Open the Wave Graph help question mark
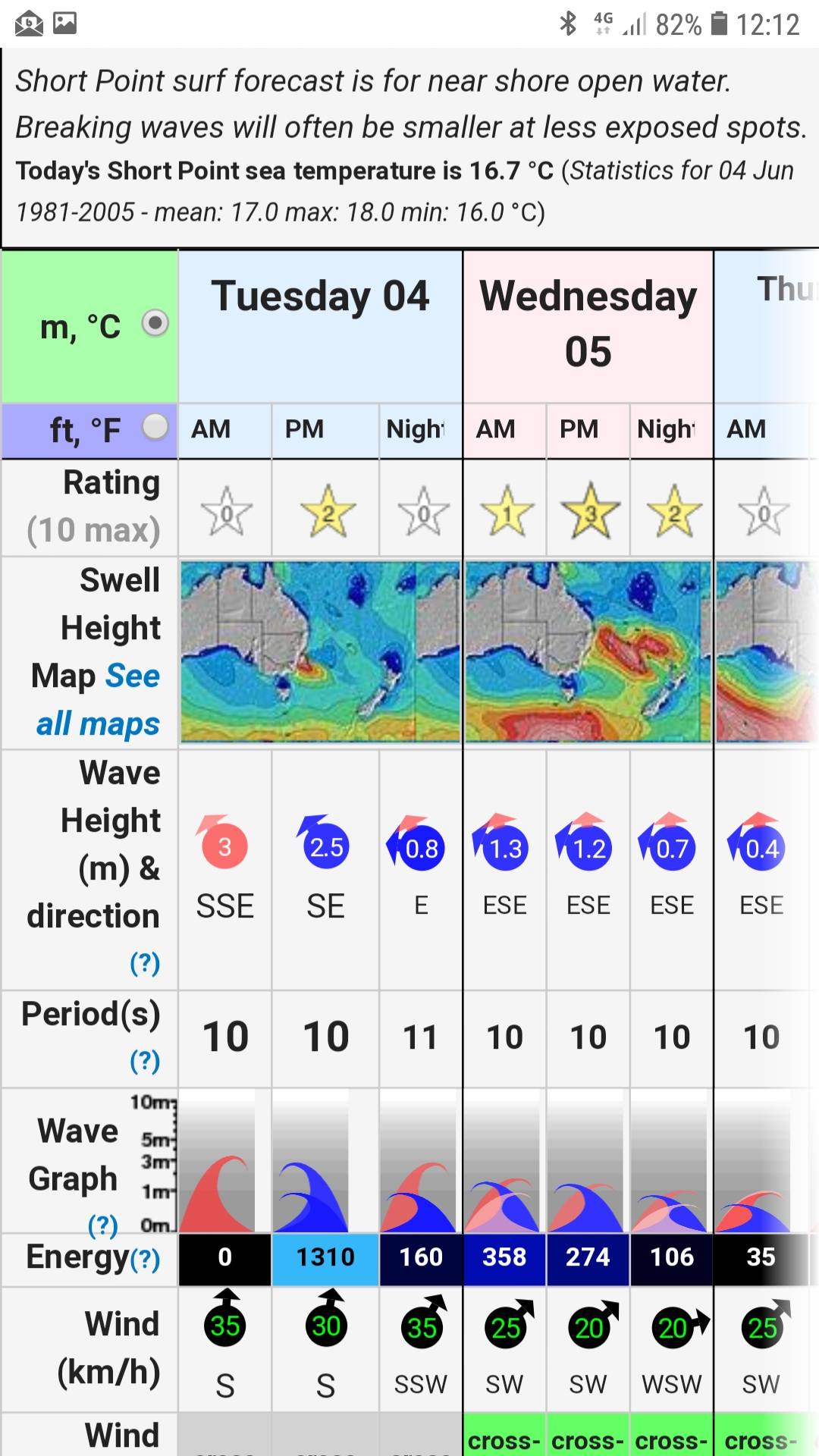Image resolution: width=819 pixels, height=1456 pixels. [103, 1224]
